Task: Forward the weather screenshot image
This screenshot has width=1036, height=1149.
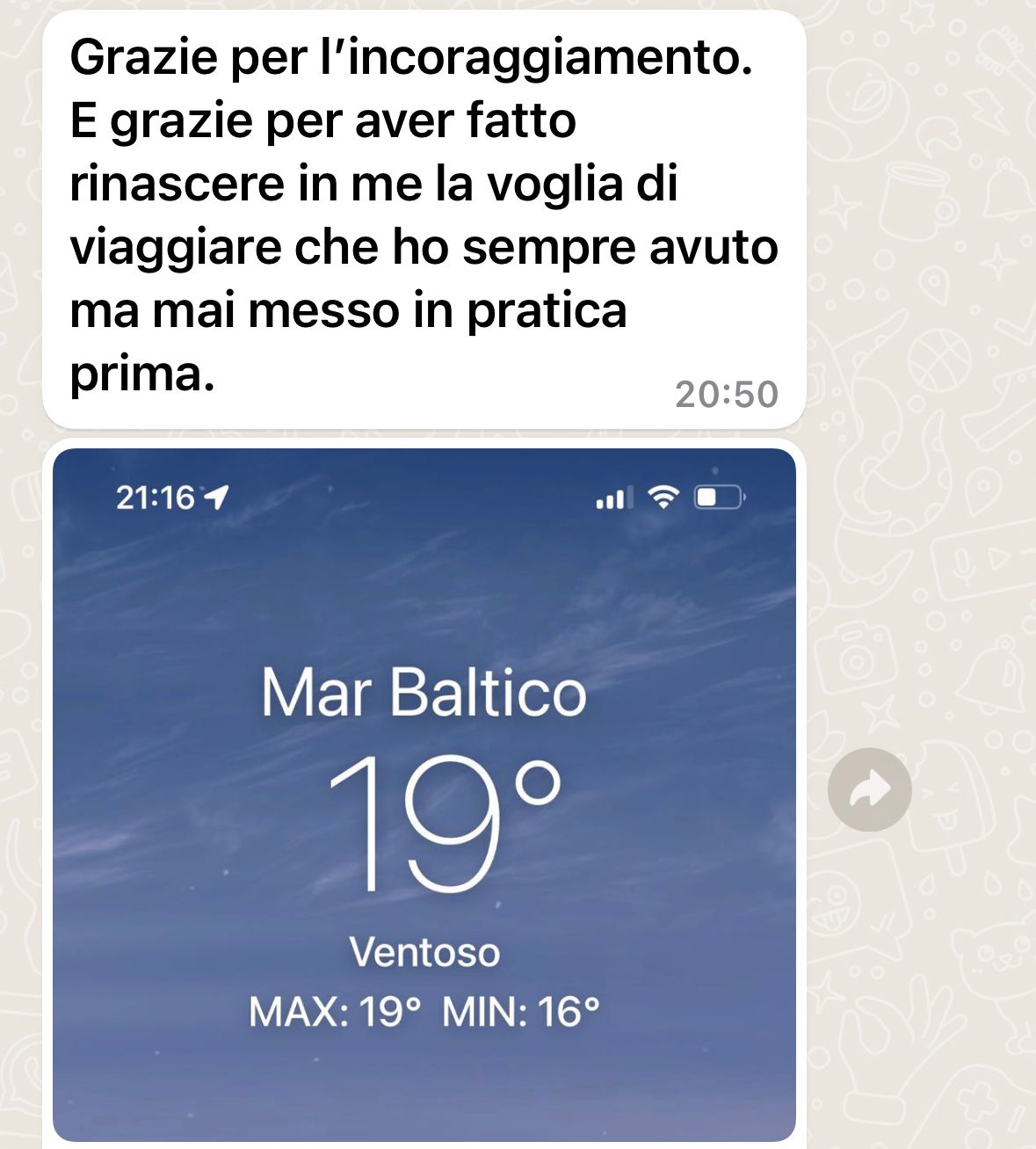Action: (869, 789)
